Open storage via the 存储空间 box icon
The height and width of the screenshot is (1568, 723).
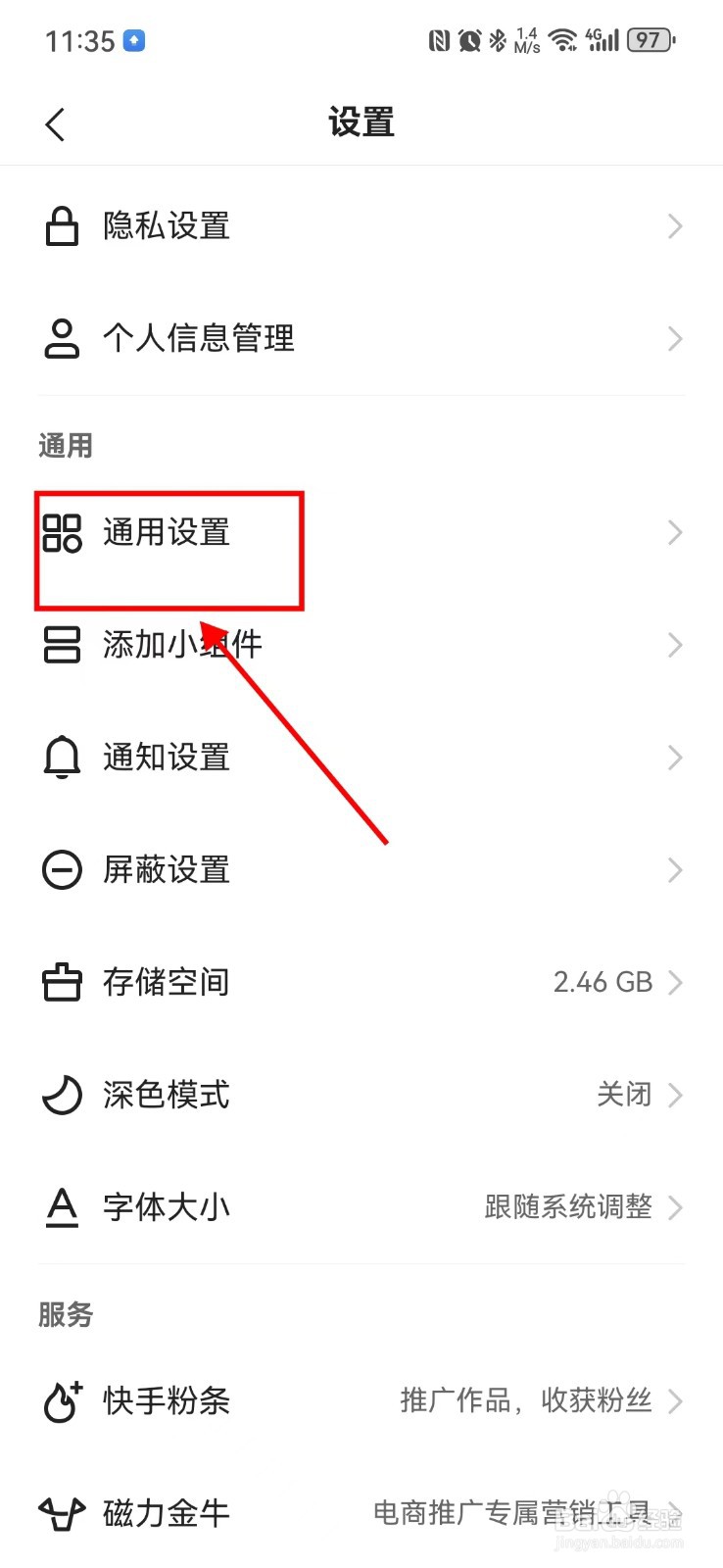click(62, 983)
